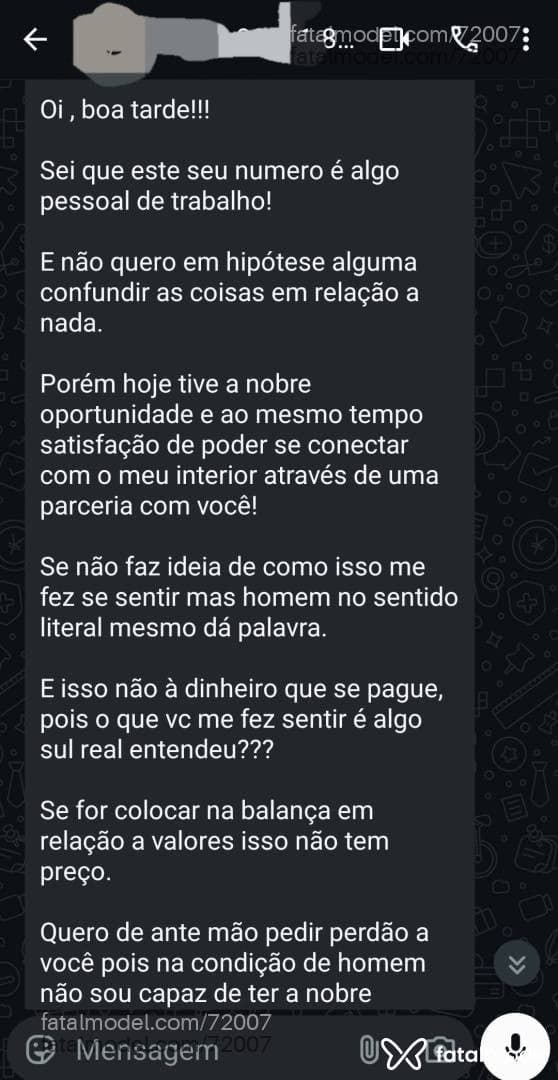The image size is (558, 1080).
Task: Go back to the chat list
Action: (x=35, y=40)
